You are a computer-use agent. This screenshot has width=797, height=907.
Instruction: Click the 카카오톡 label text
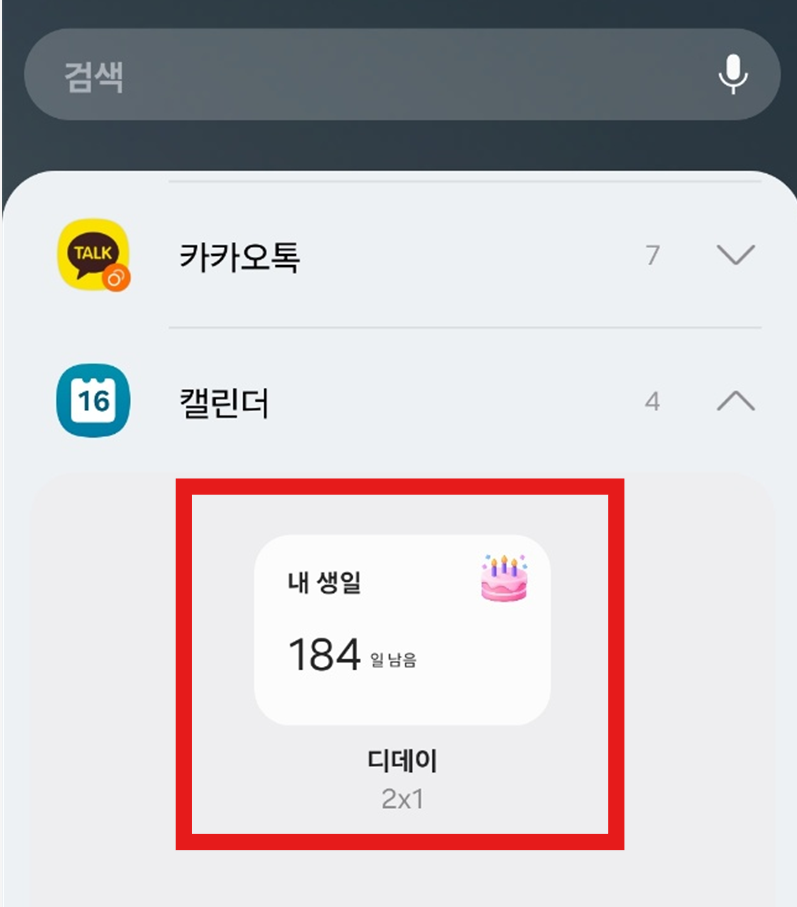[x=237, y=256]
